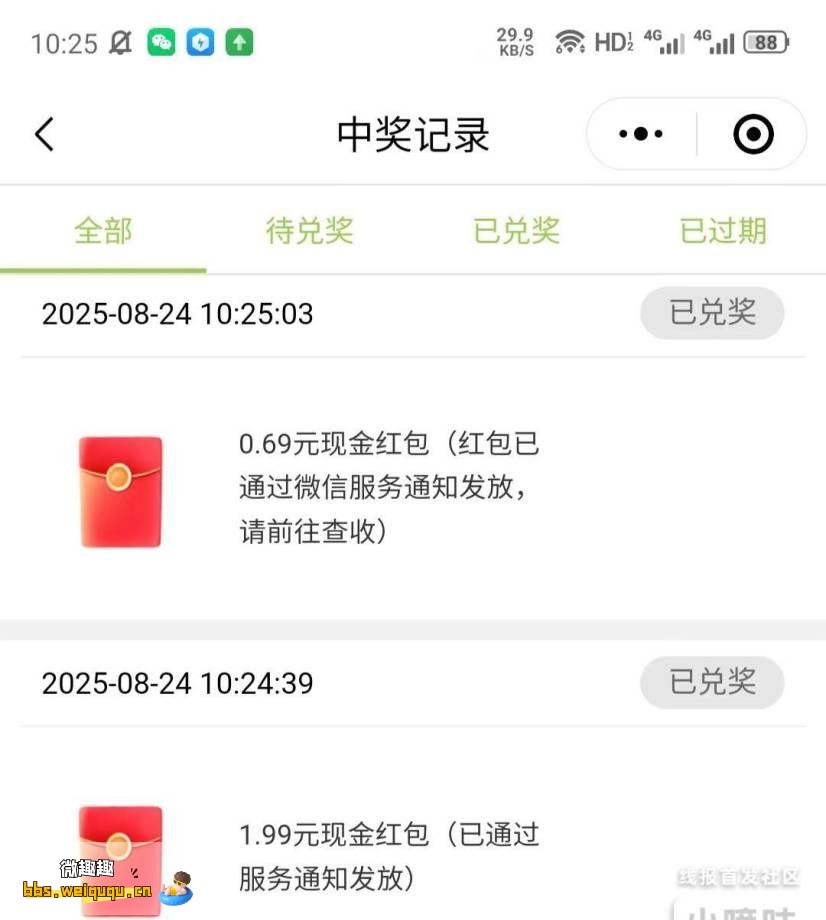Open the 0.69元现金红包 prize record
Image resolution: width=826 pixels, height=920 pixels.
[x=388, y=488]
